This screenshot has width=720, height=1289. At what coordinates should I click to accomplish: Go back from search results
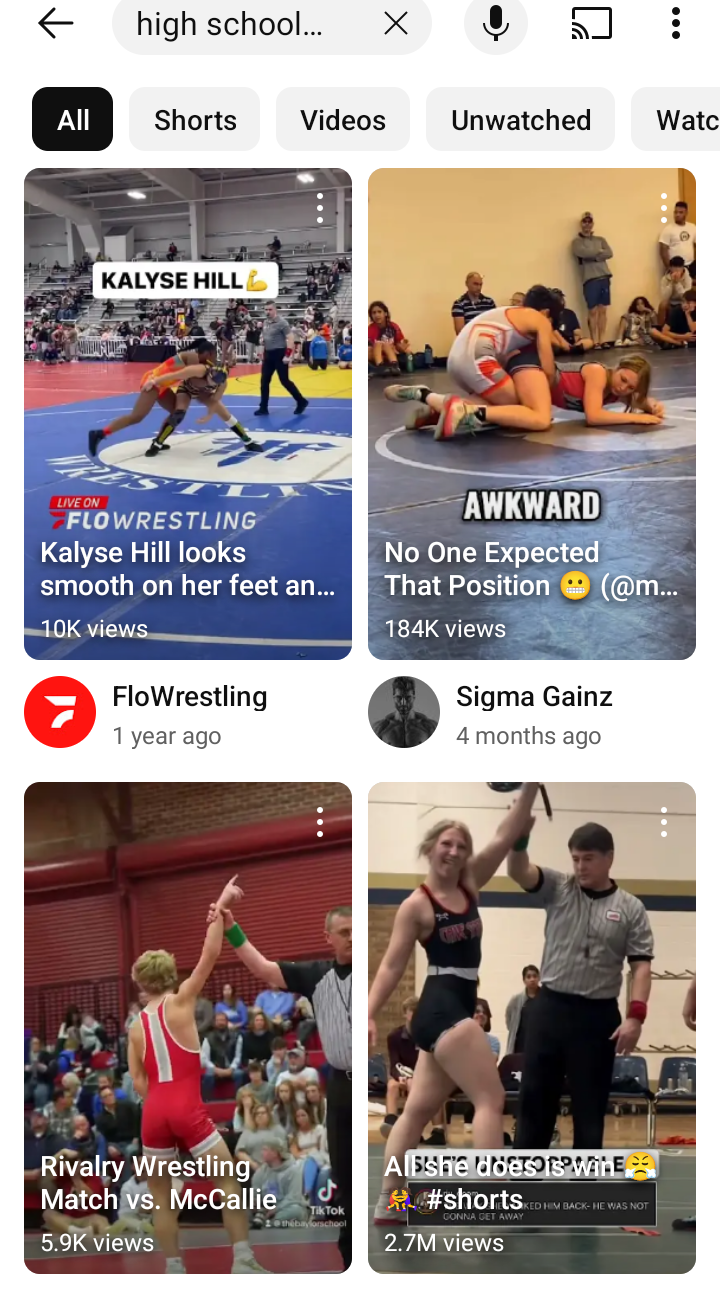pos(56,24)
